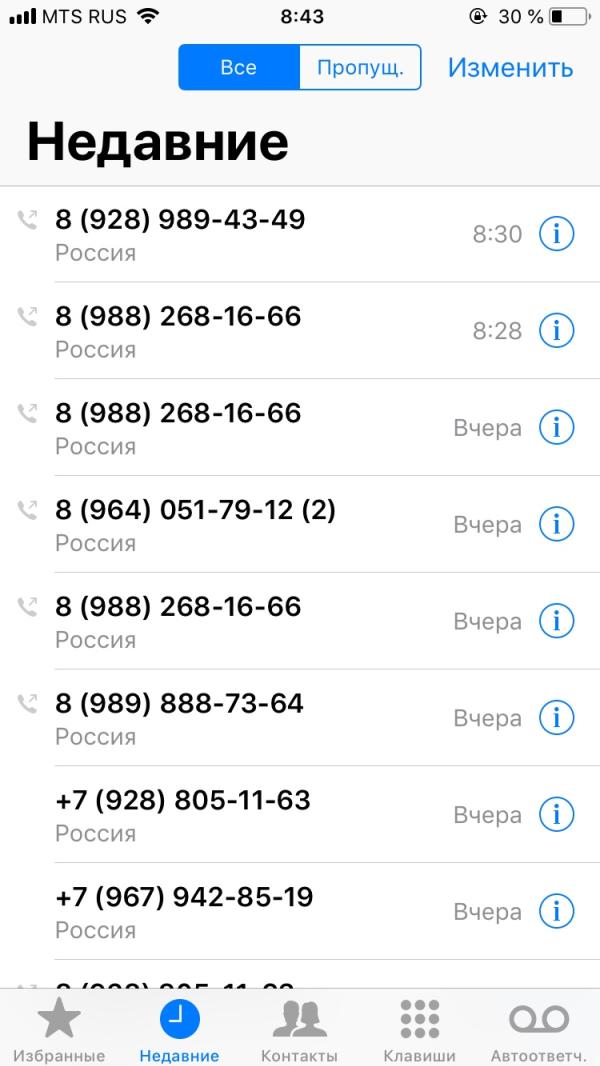Select the Недавние recents tab

click(x=180, y=1030)
